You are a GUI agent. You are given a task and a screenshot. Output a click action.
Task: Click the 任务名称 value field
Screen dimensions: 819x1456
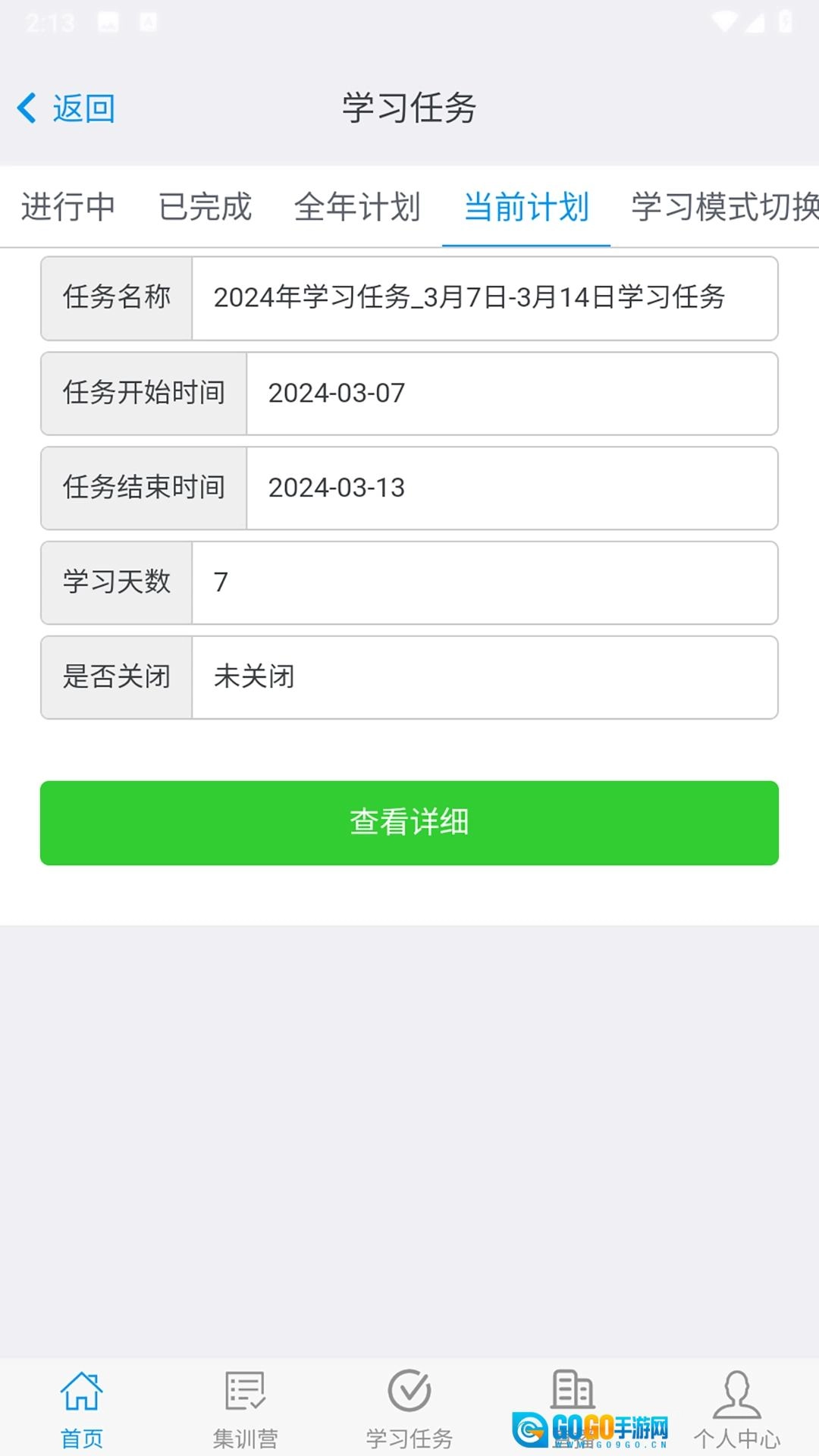pos(485,298)
